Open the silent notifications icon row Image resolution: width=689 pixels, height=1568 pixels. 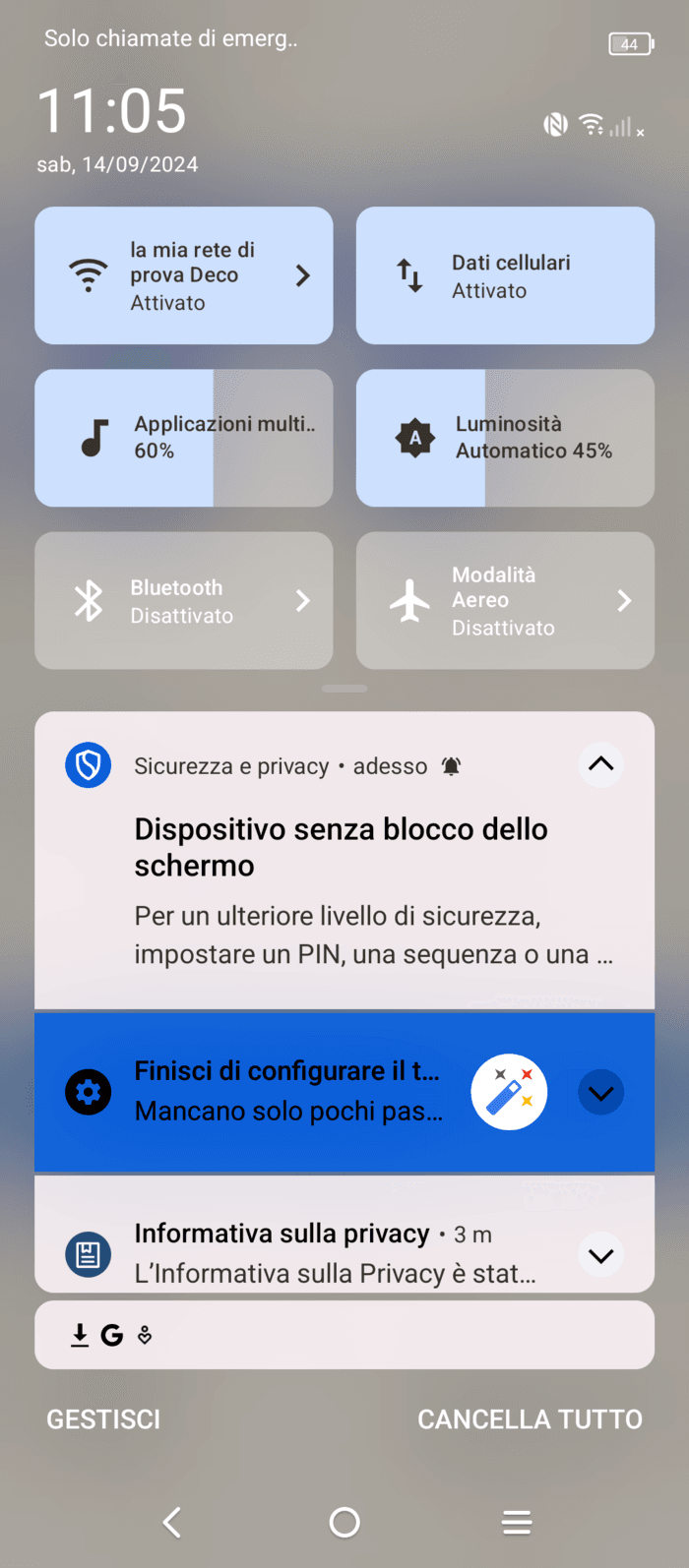[x=344, y=1335]
